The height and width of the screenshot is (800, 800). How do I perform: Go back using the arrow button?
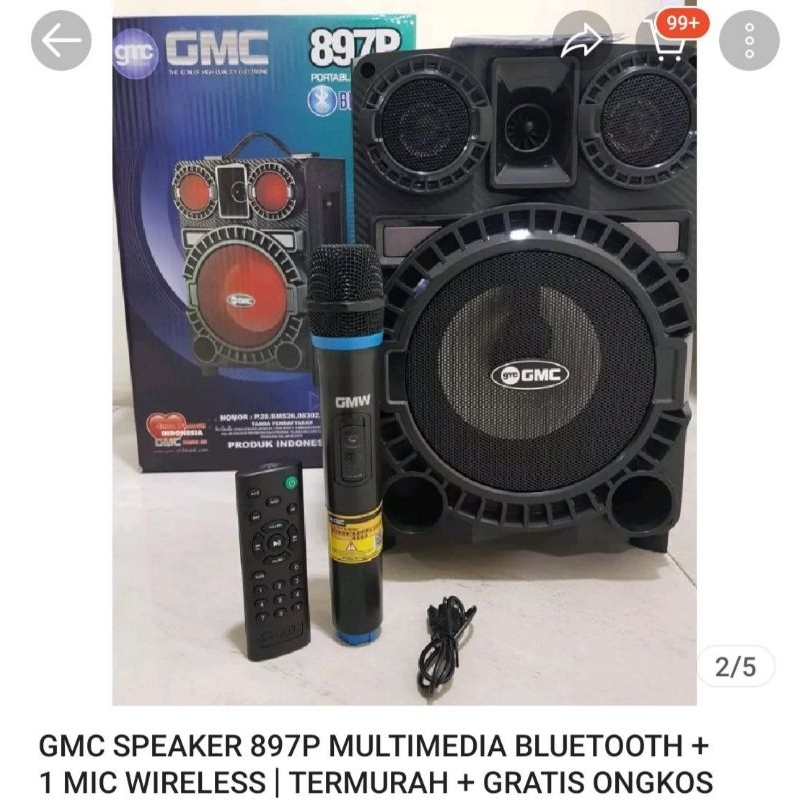[x=61, y=41]
